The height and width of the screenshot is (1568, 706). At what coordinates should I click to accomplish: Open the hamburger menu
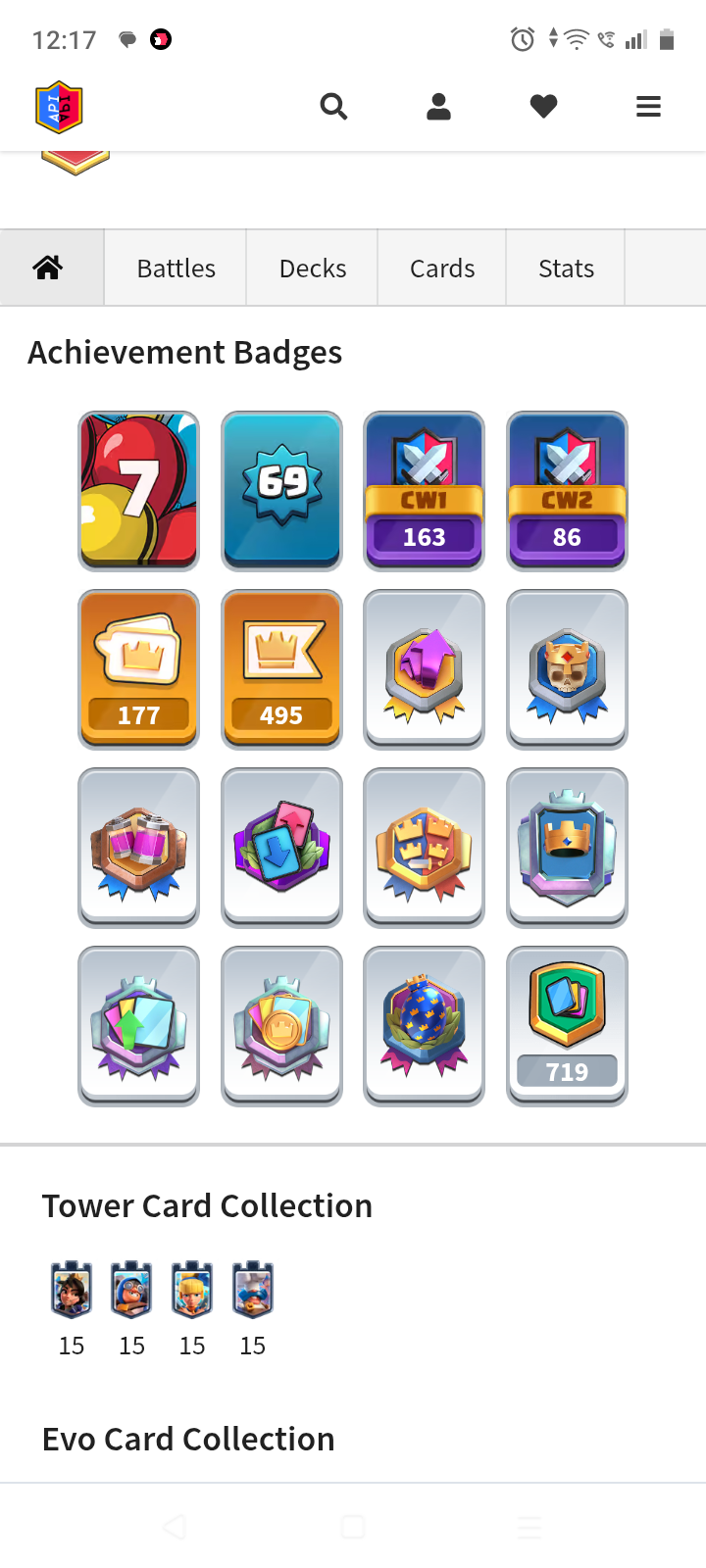coord(648,106)
